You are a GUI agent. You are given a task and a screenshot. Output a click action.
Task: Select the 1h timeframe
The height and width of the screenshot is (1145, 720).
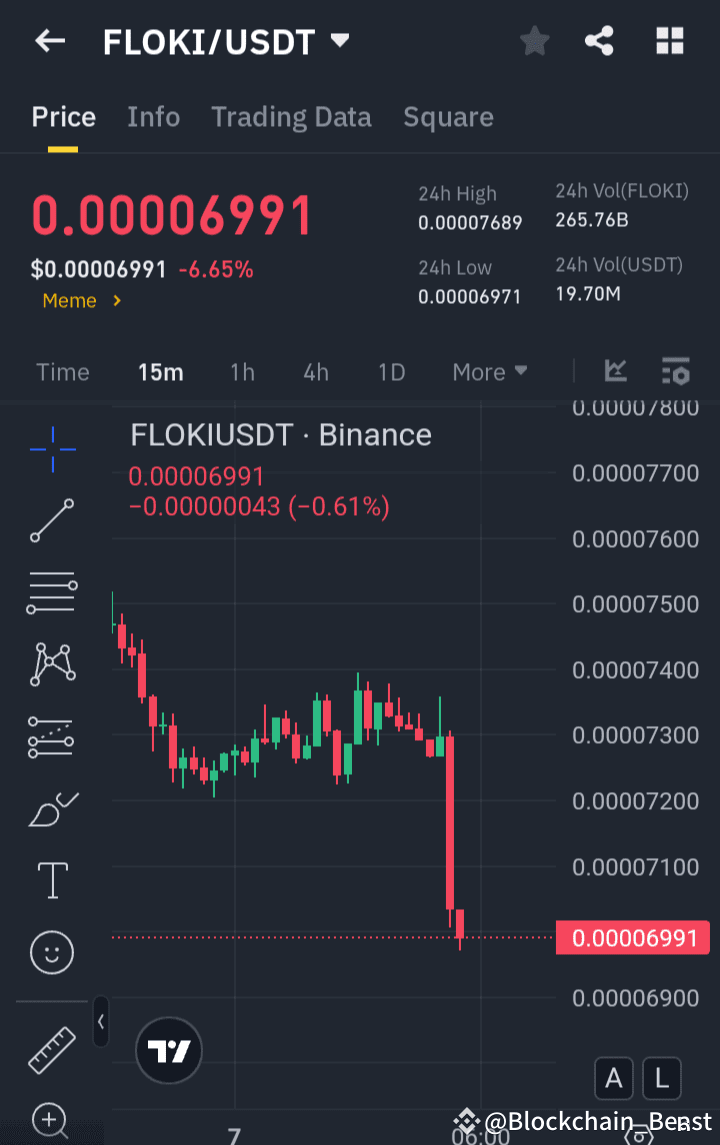point(242,371)
